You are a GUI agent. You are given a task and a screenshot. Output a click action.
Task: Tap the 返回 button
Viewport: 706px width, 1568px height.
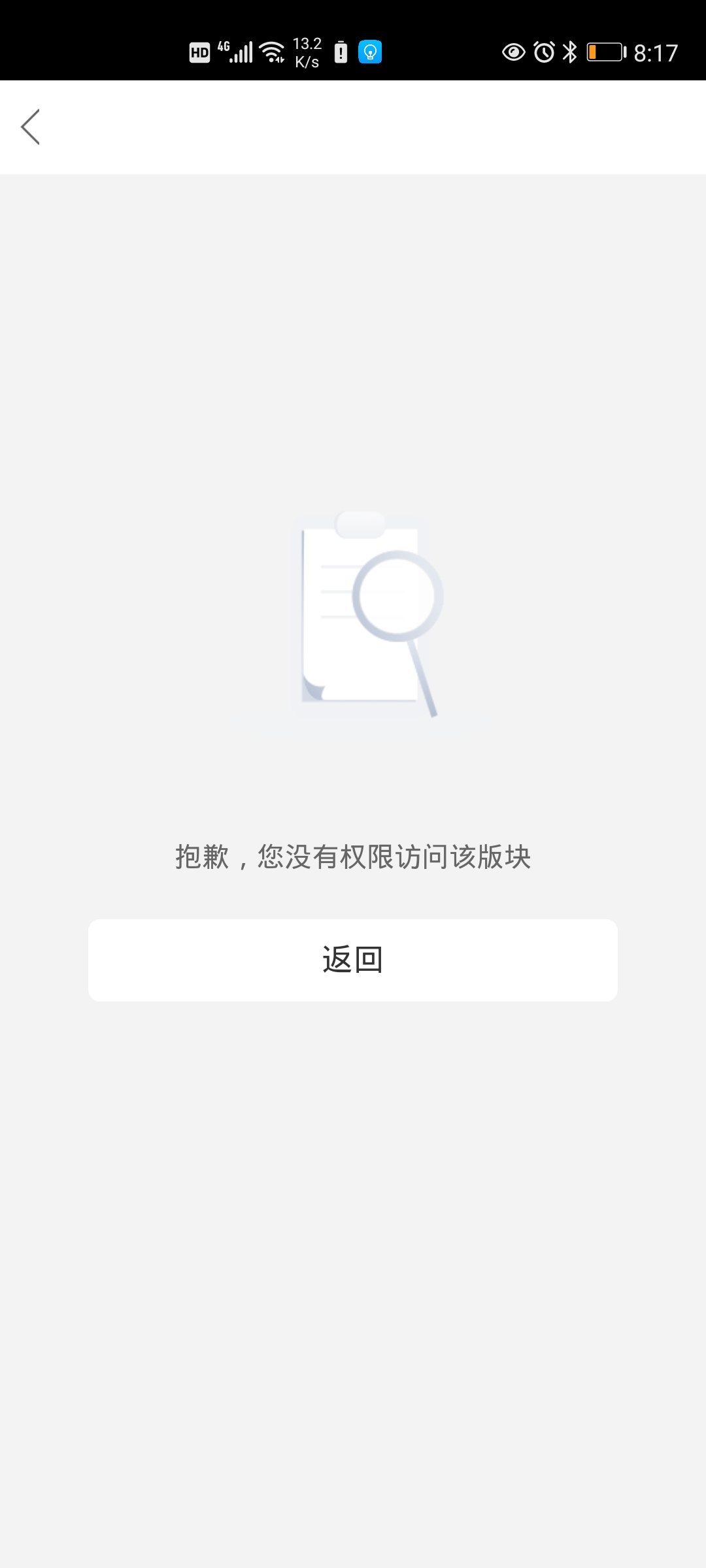(353, 960)
